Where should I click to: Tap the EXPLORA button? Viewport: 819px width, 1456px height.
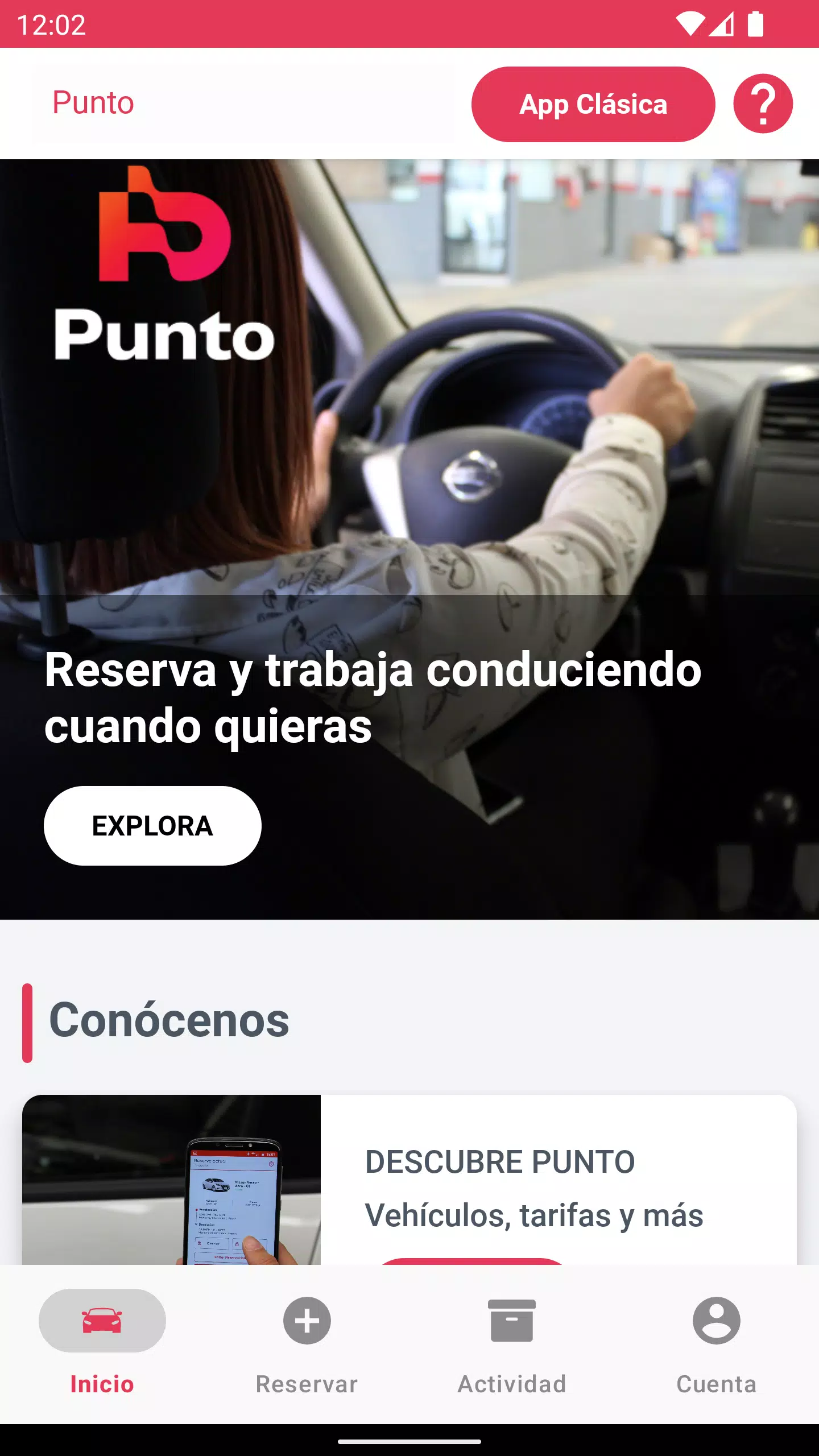pos(152,826)
